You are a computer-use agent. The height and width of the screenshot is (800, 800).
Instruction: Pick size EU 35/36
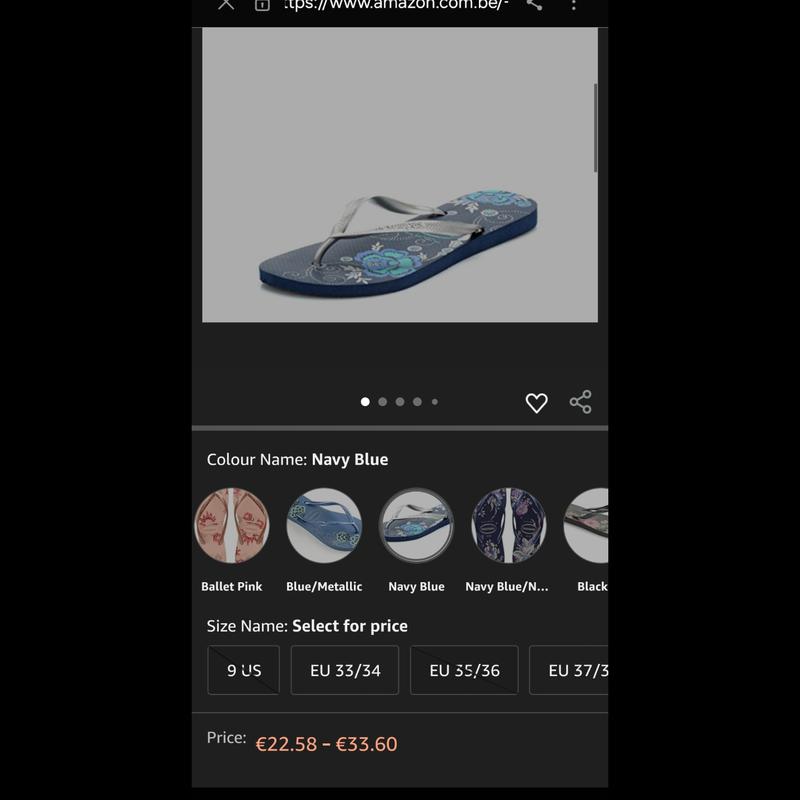tap(464, 670)
